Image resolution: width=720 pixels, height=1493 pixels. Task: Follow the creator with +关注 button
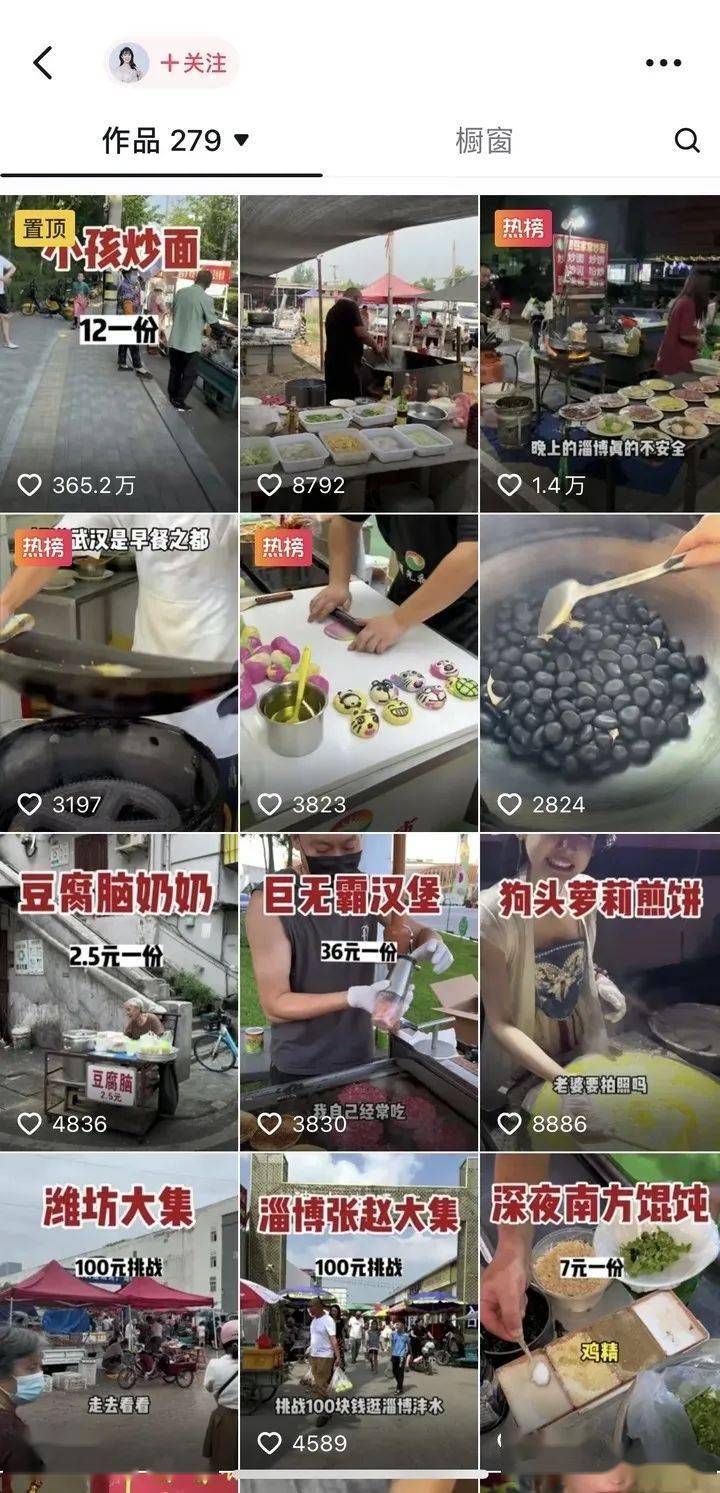[193, 63]
